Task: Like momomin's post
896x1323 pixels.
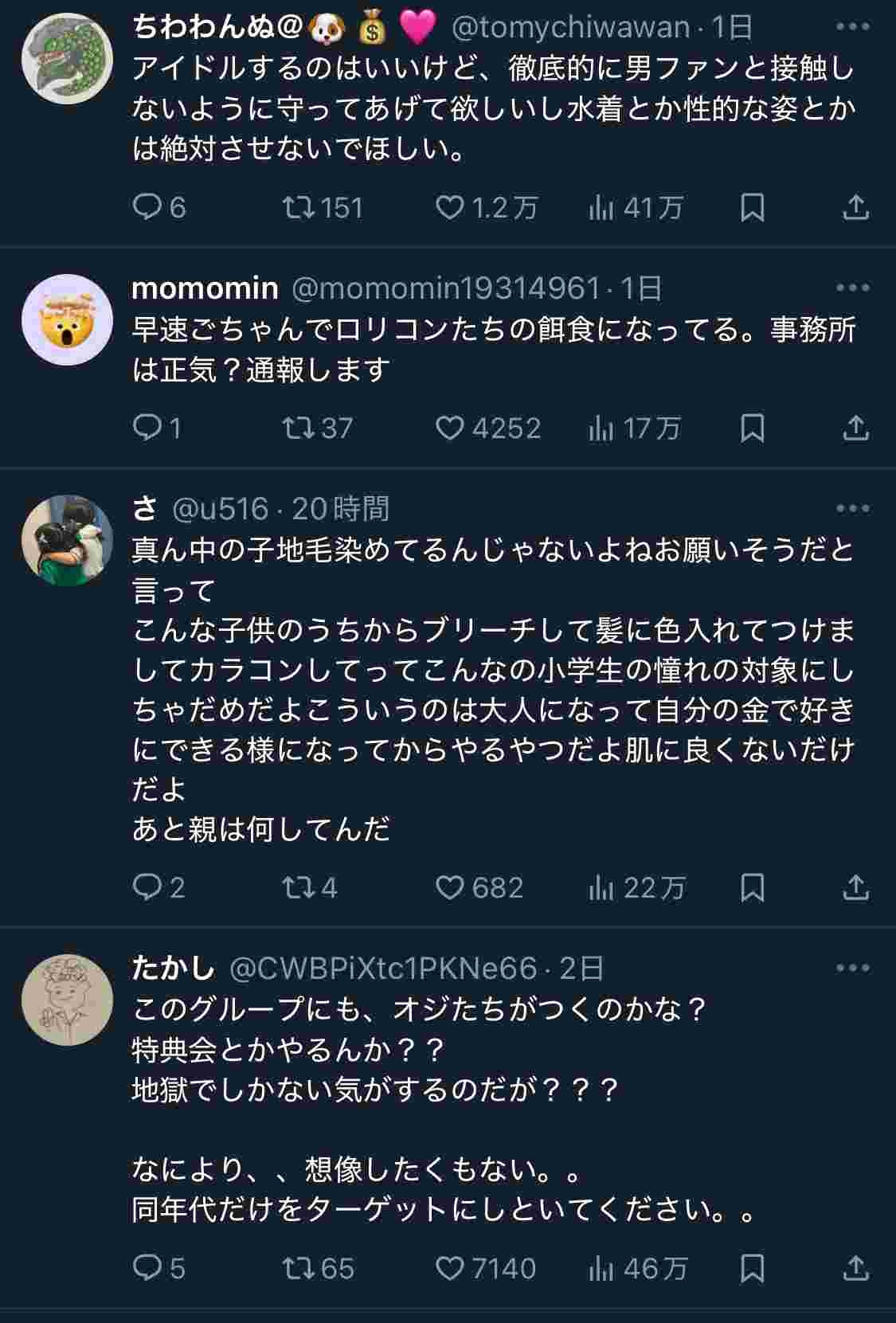Action: point(450,429)
